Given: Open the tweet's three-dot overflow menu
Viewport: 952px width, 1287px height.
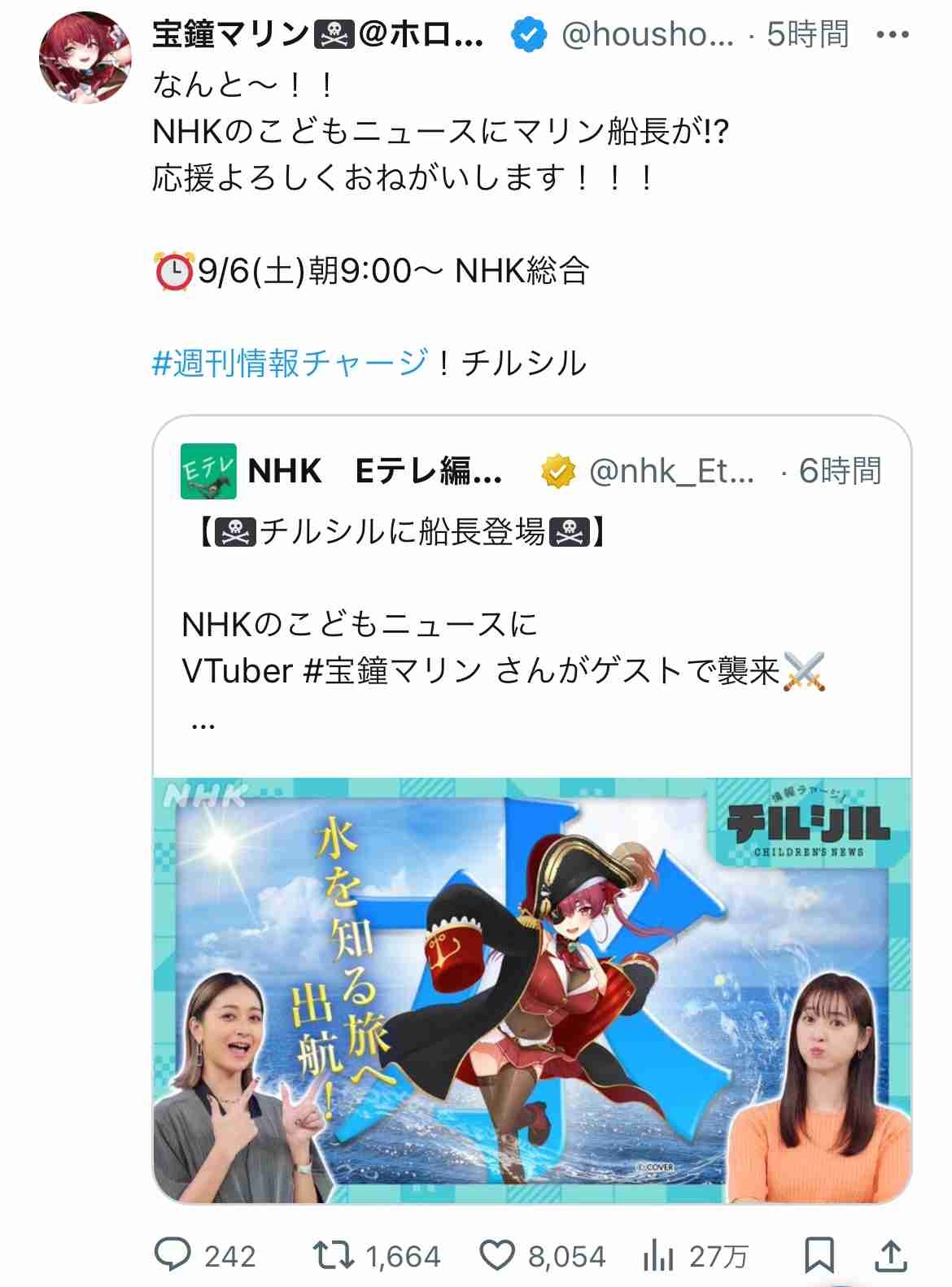Looking at the screenshot, I should tap(893, 35).
